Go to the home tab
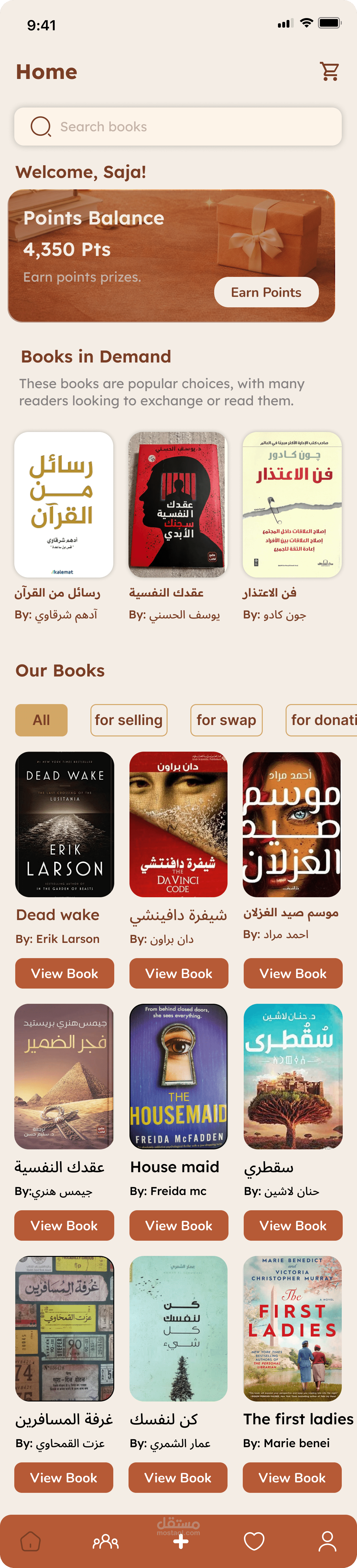 tap(30, 1541)
